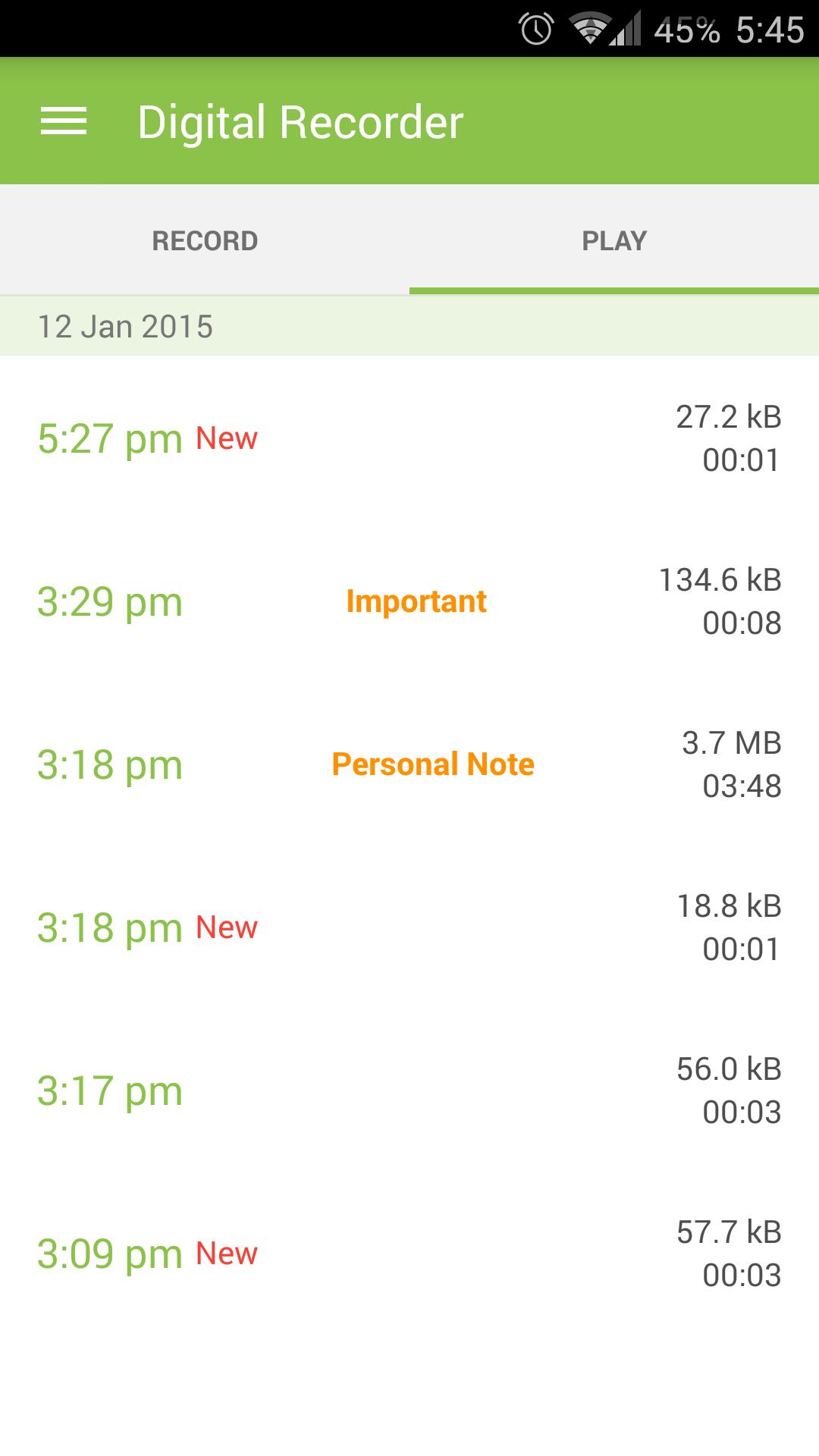Viewport: 819px width, 1456px height.
Task: Switch to the Record tab
Action: (x=205, y=240)
